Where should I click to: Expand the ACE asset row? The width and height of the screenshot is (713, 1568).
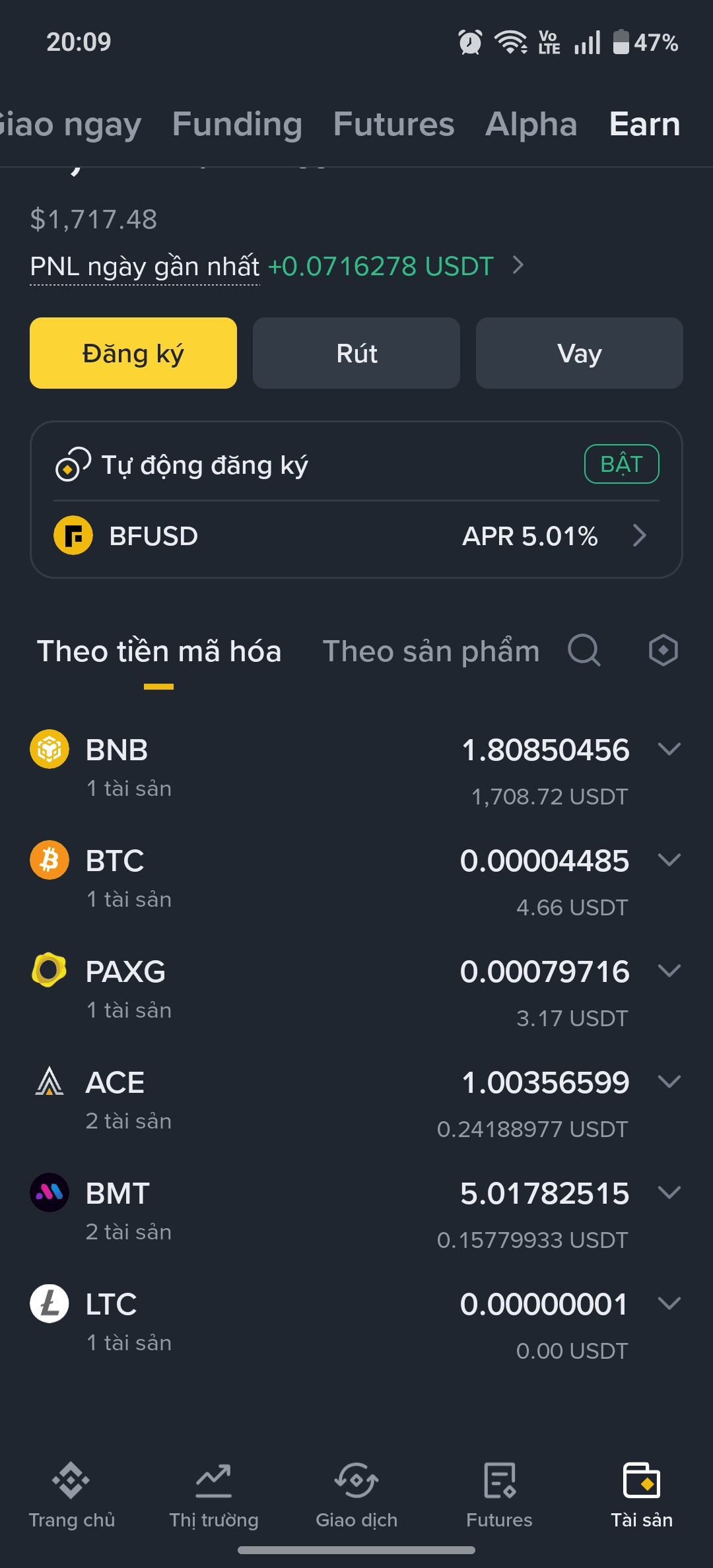tap(669, 1082)
